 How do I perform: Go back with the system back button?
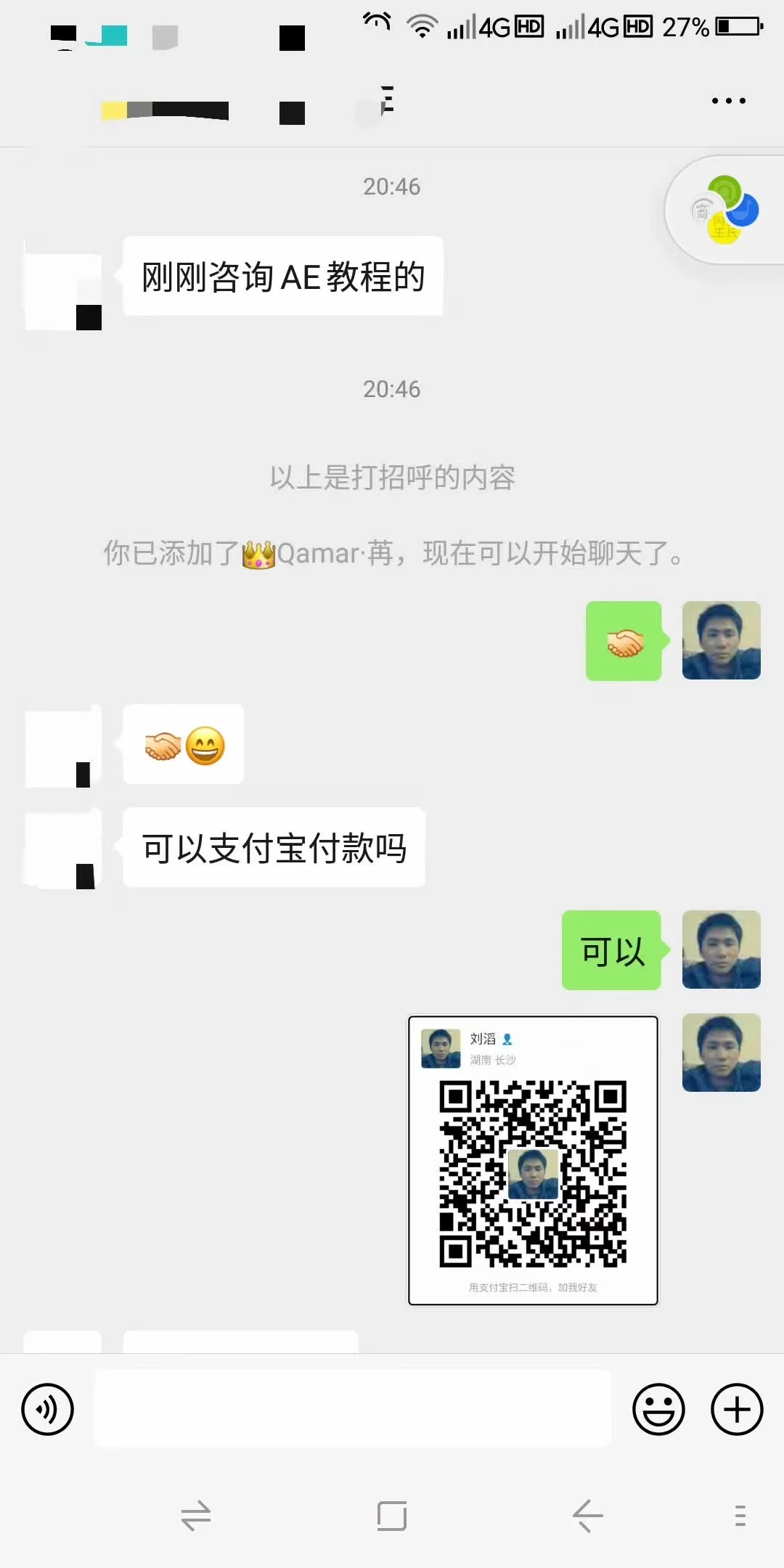click(587, 1516)
